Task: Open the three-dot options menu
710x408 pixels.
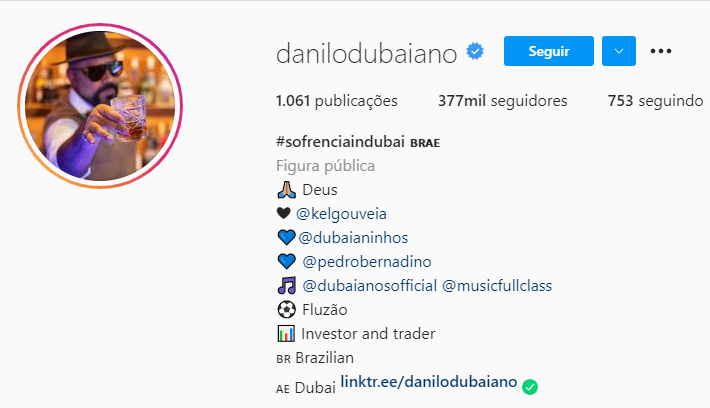Action: [660, 51]
